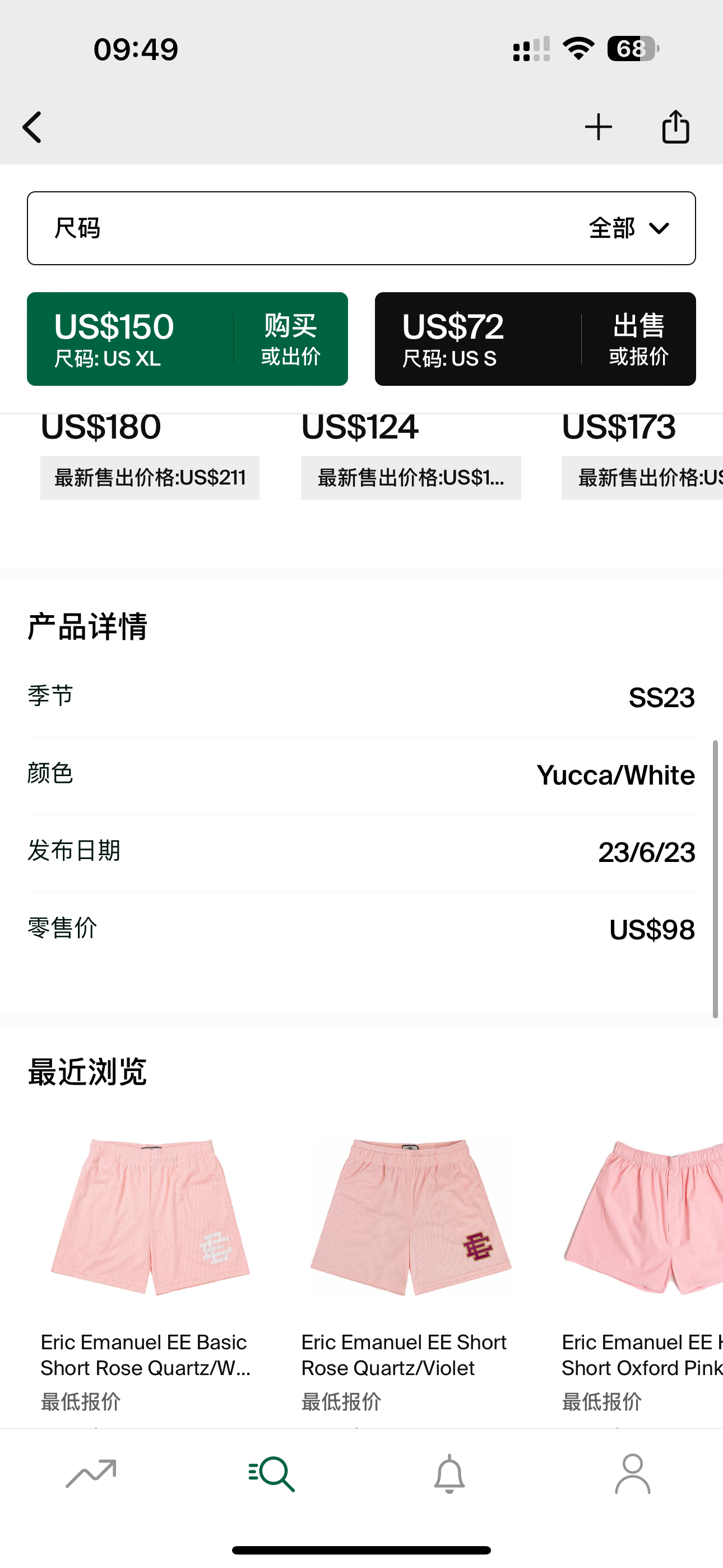Open the notifications bell tab
The image size is (723, 1568).
(x=449, y=1474)
